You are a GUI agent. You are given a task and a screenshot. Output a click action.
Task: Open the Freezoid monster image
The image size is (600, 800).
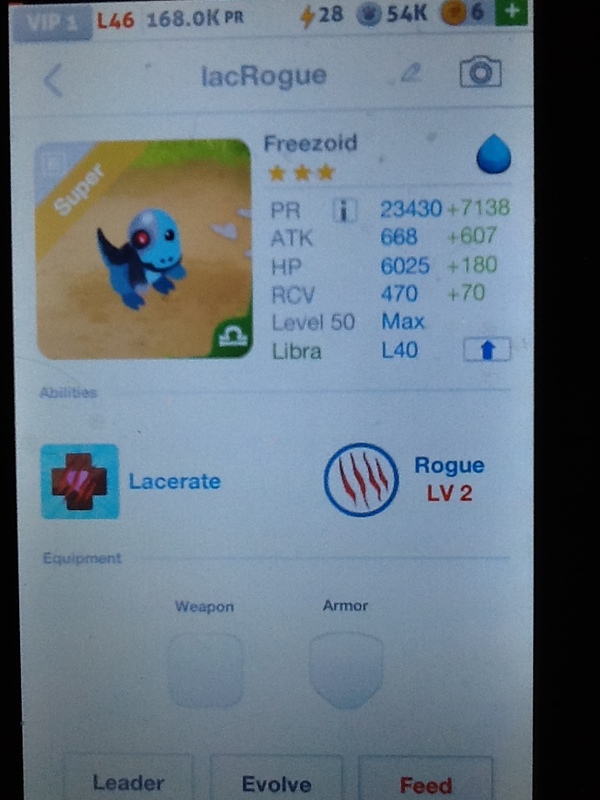click(143, 249)
